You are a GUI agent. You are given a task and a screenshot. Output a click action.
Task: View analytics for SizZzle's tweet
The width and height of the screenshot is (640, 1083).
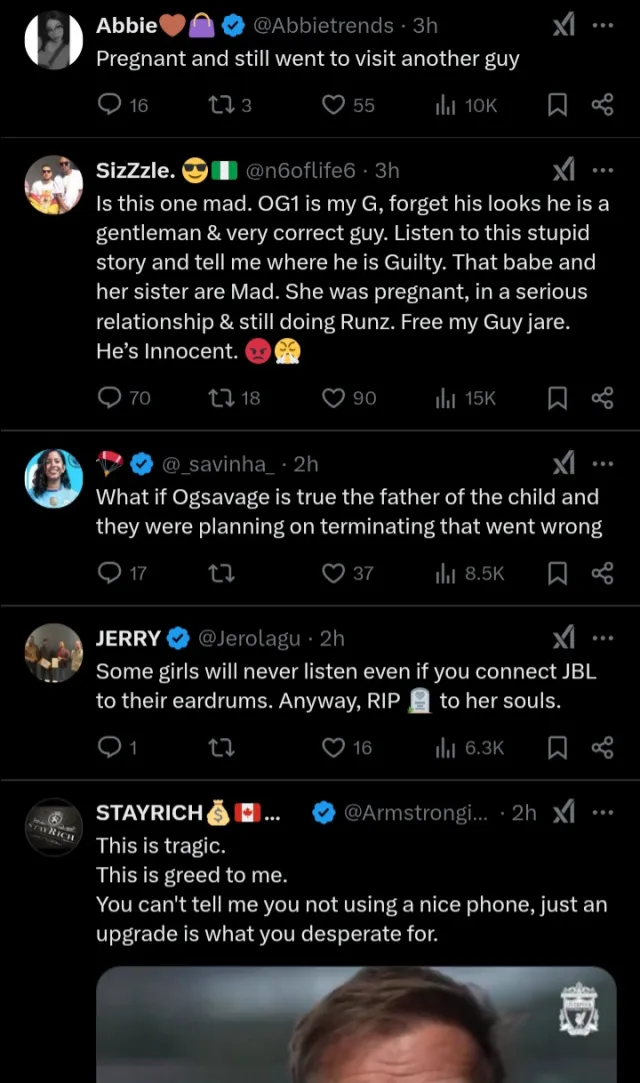(466, 398)
